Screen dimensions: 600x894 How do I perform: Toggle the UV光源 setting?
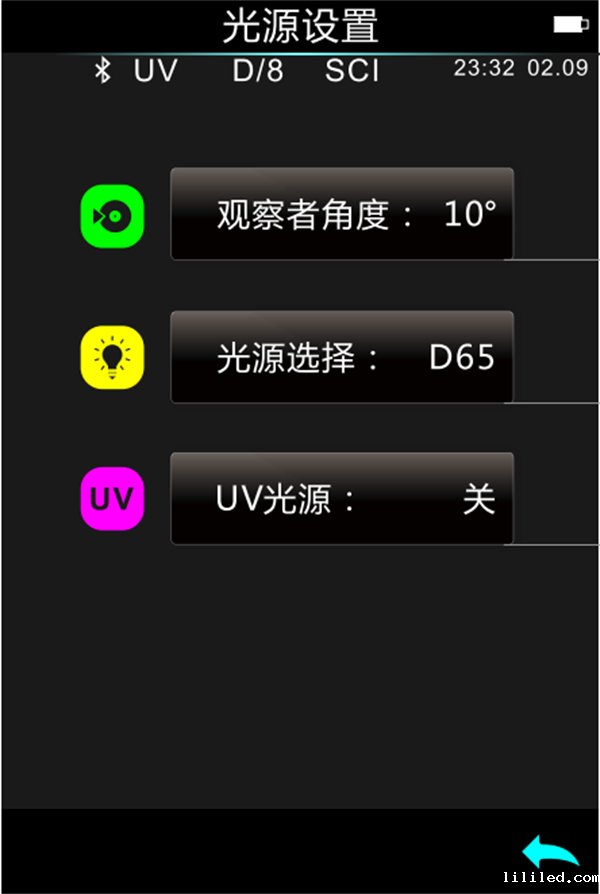pos(342,498)
